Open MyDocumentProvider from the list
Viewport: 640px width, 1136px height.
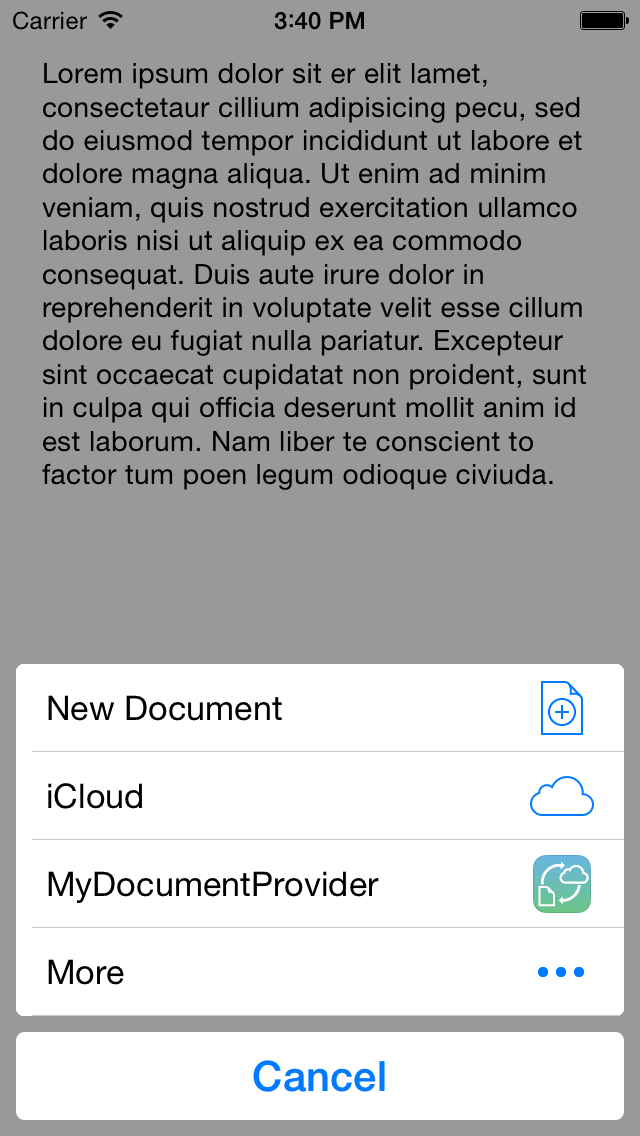point(320,884)
